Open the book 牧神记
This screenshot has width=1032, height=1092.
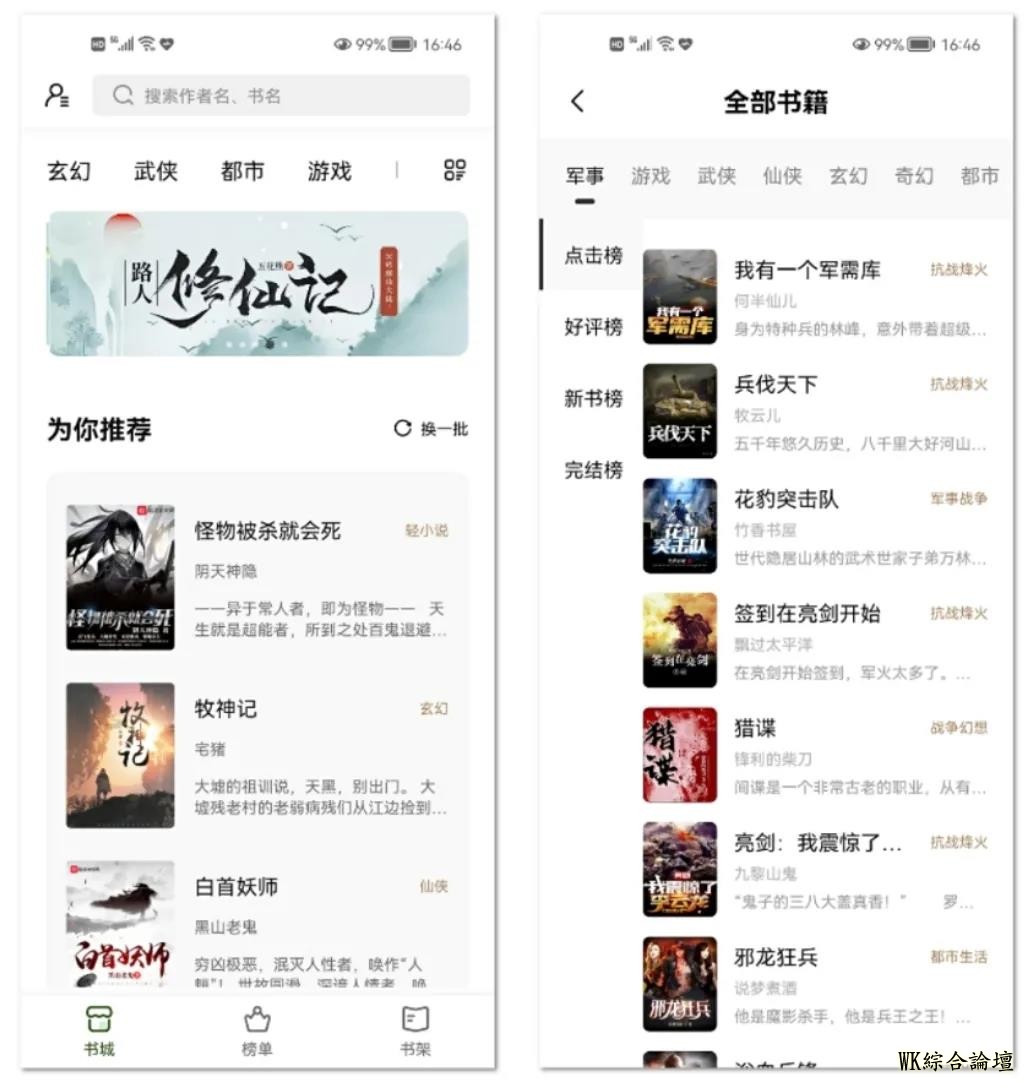[226, 709]
